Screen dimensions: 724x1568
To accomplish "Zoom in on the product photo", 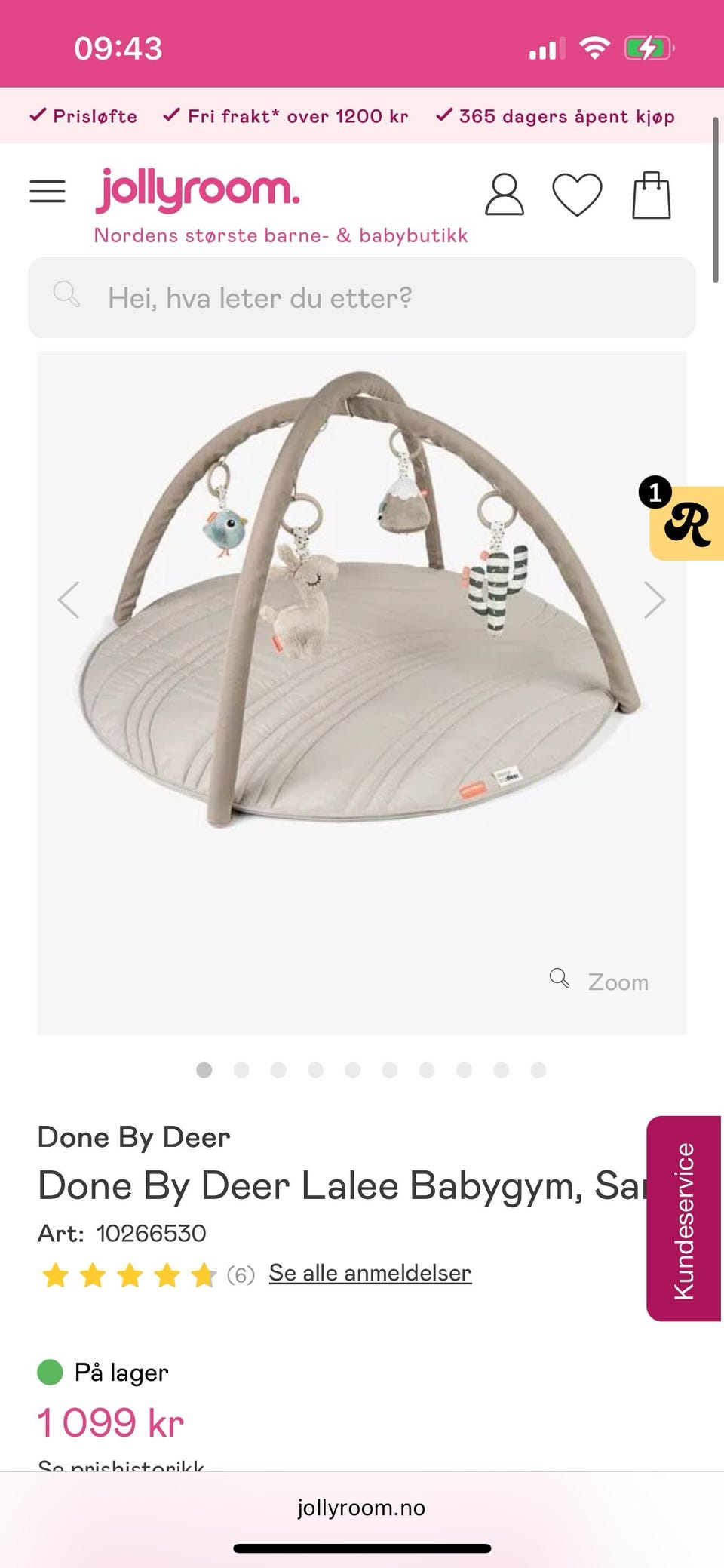I will point(600,981).
